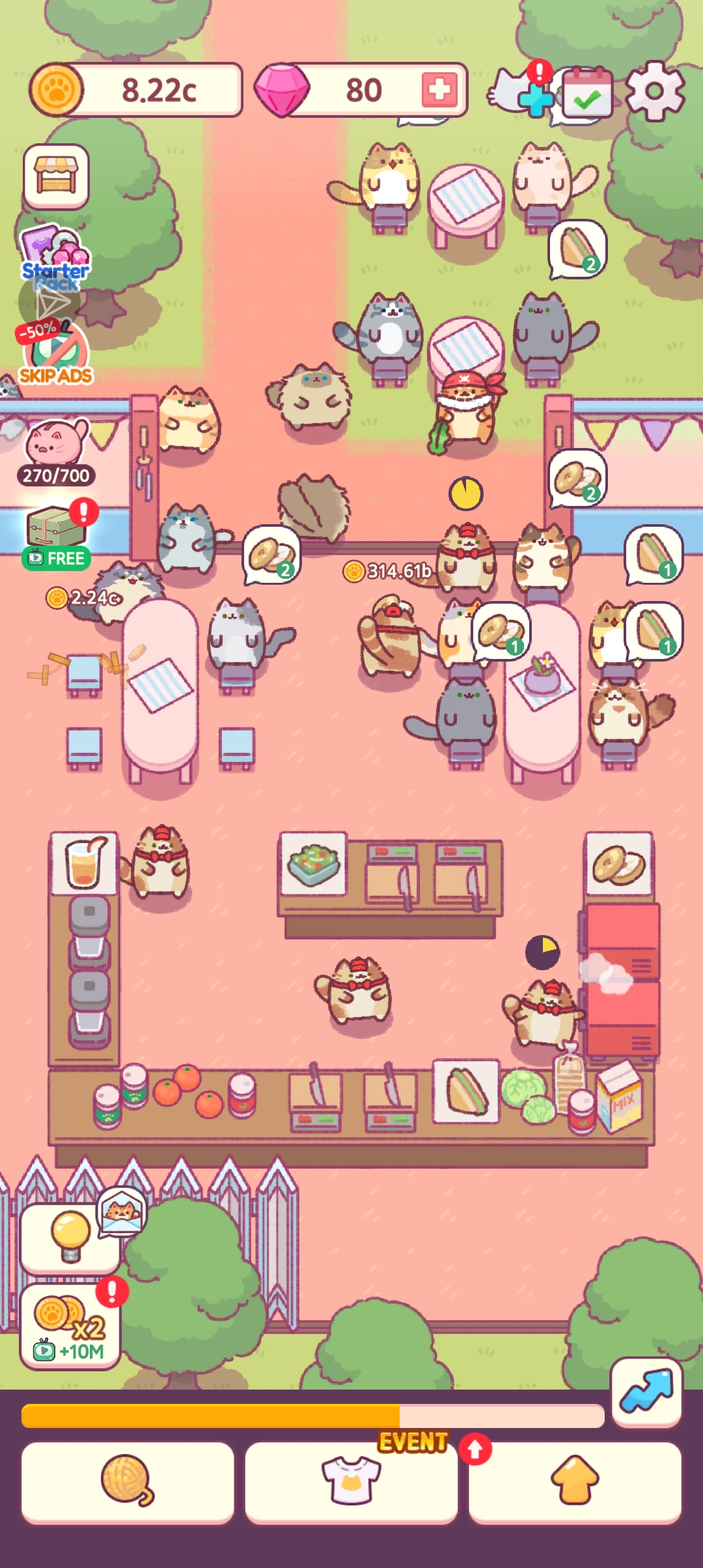Open the blue arrow stats button
The height and width of the screenshot is (1568, 703).
[x=646, y=1393]
